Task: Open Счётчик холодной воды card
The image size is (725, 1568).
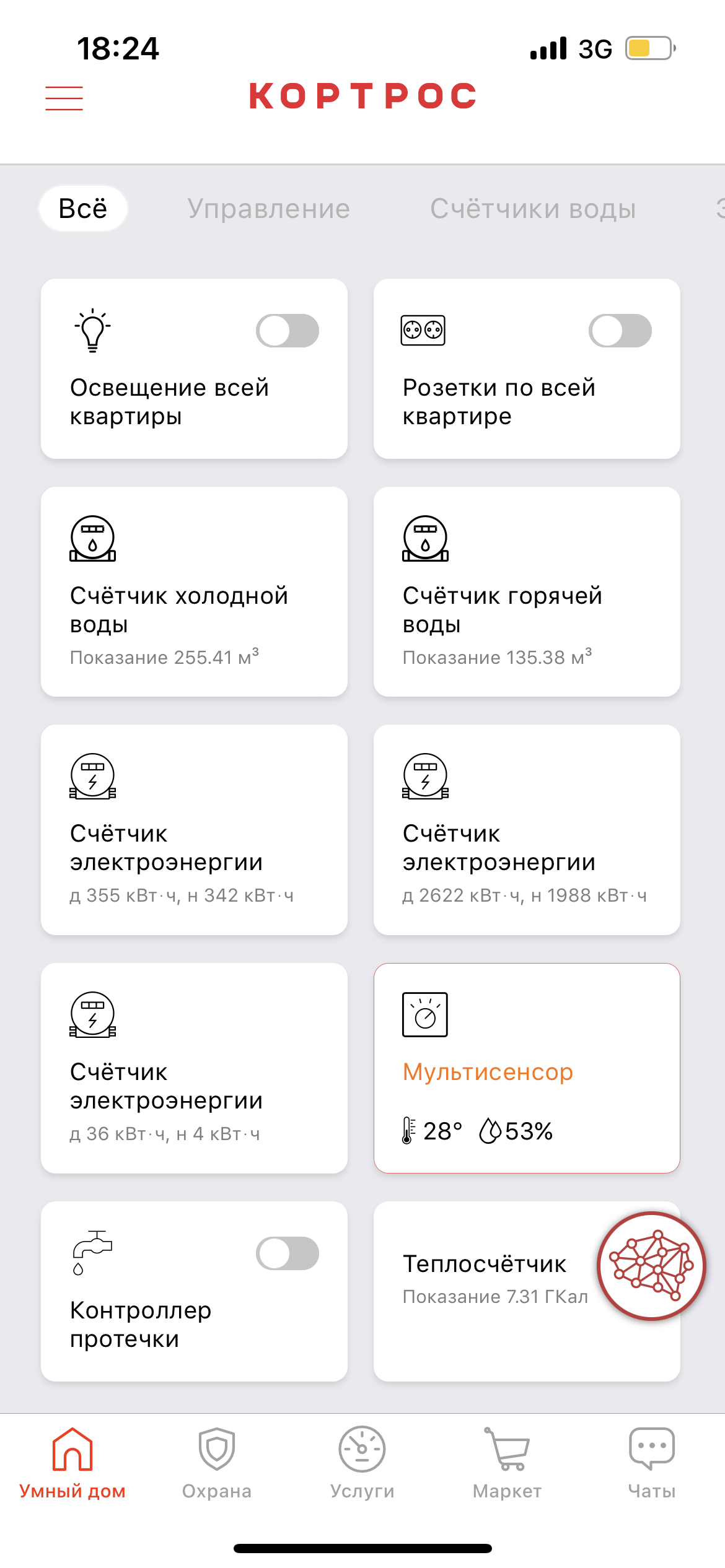Action: (x=194, y=591)
